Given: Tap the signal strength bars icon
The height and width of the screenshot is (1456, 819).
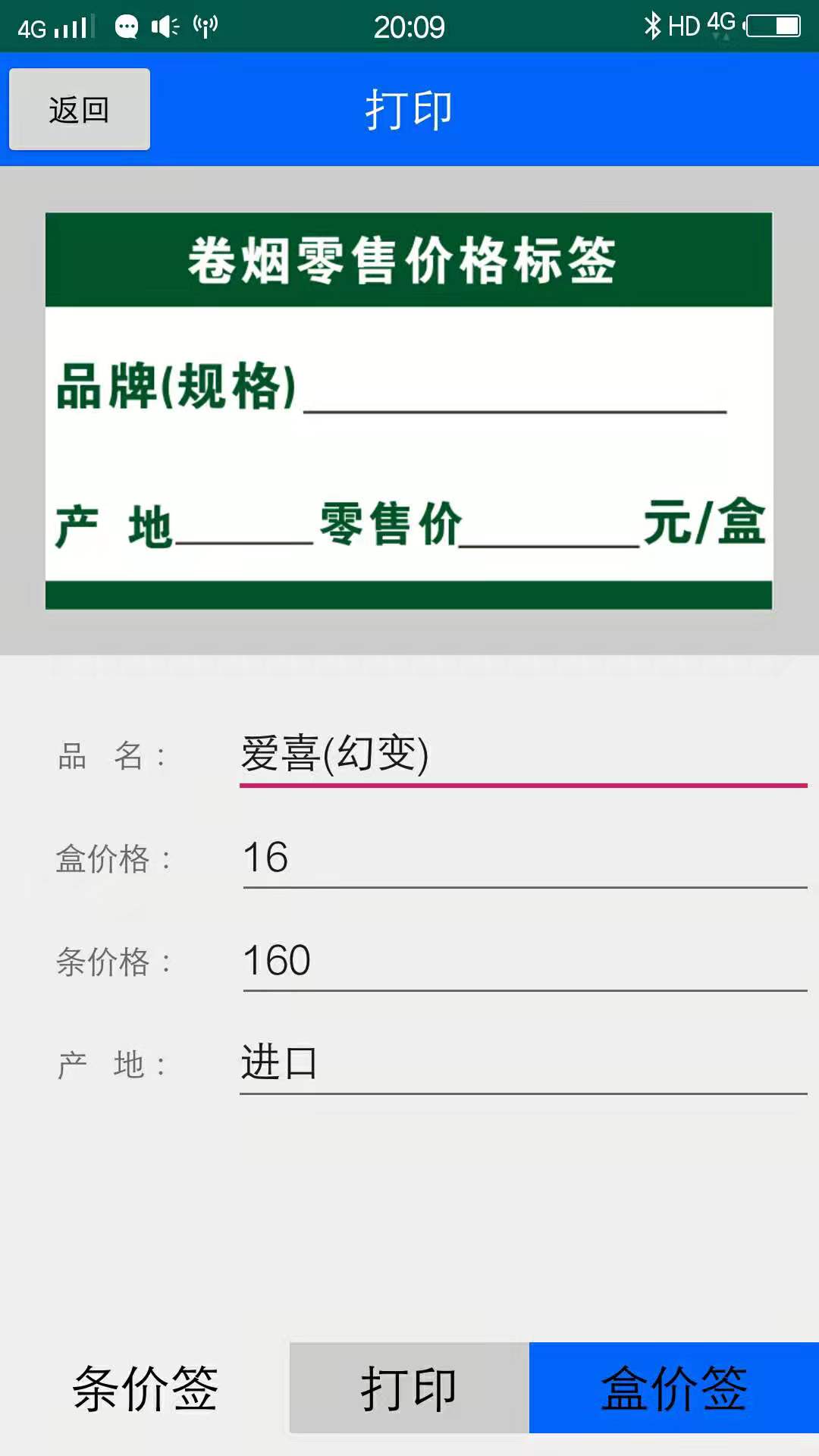Looking at the screenshot, I should (70, 25).
